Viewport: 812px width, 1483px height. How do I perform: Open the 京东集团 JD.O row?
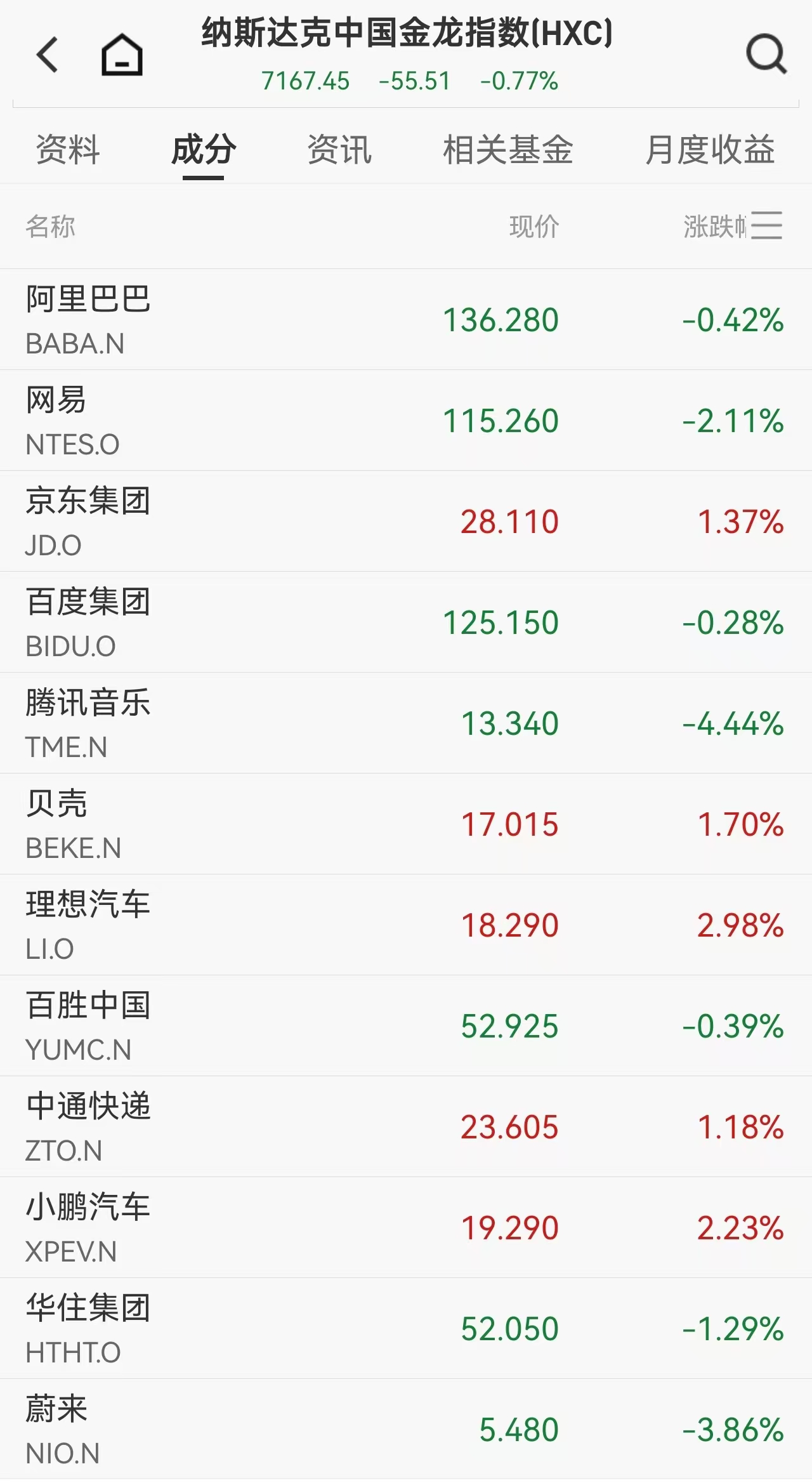[x=406, y=521]
